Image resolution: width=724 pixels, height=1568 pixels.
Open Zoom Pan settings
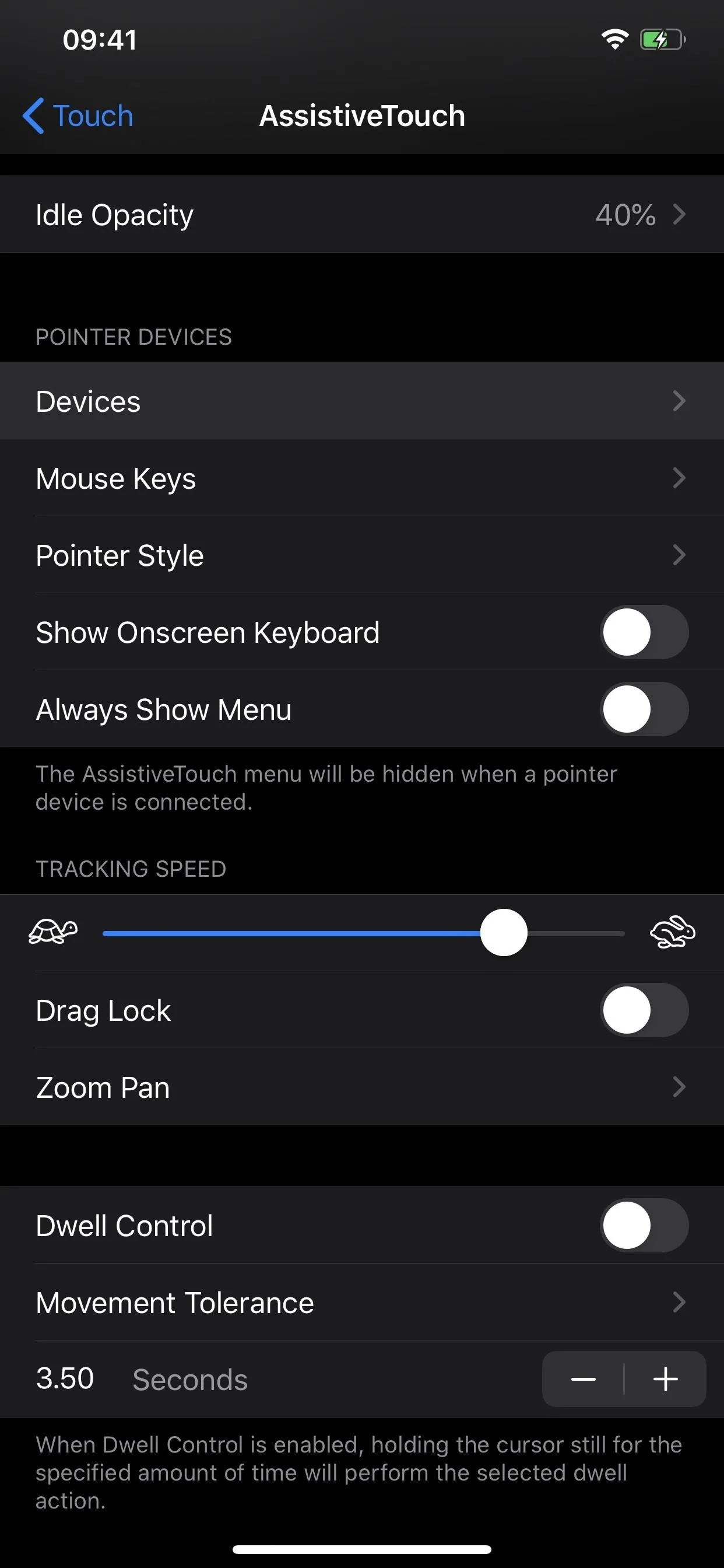pyautogui.click(x=362, y=1087)
